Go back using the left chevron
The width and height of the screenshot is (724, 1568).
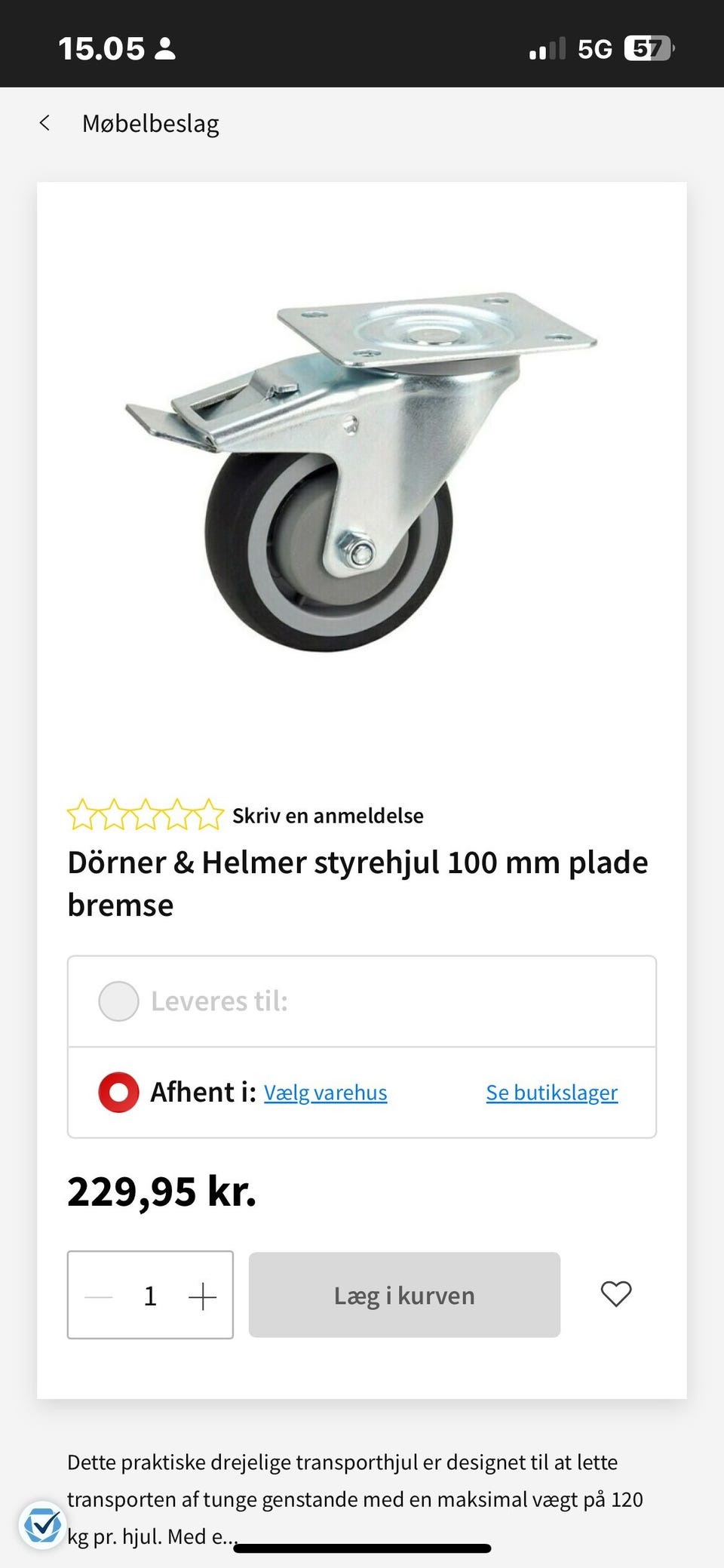click(45, 122)
